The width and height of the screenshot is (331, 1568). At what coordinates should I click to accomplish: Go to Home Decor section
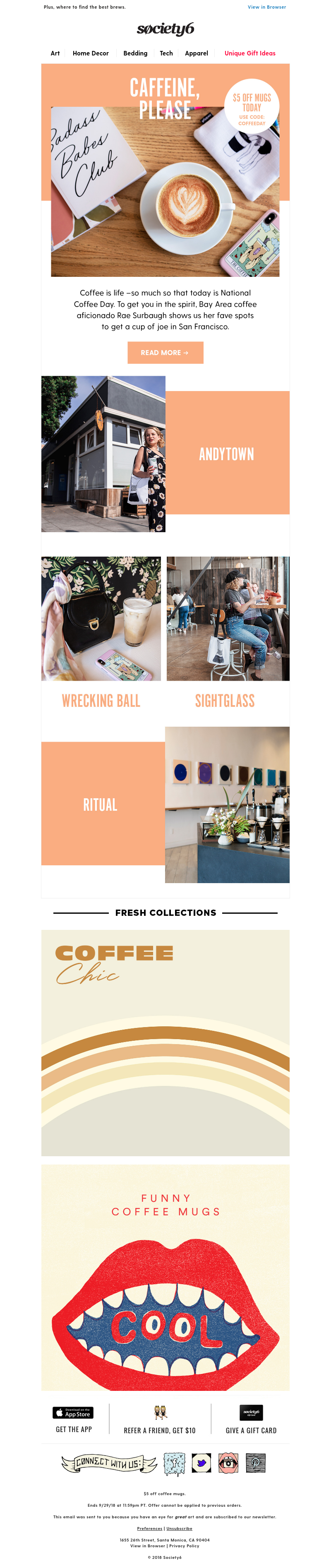91,53
